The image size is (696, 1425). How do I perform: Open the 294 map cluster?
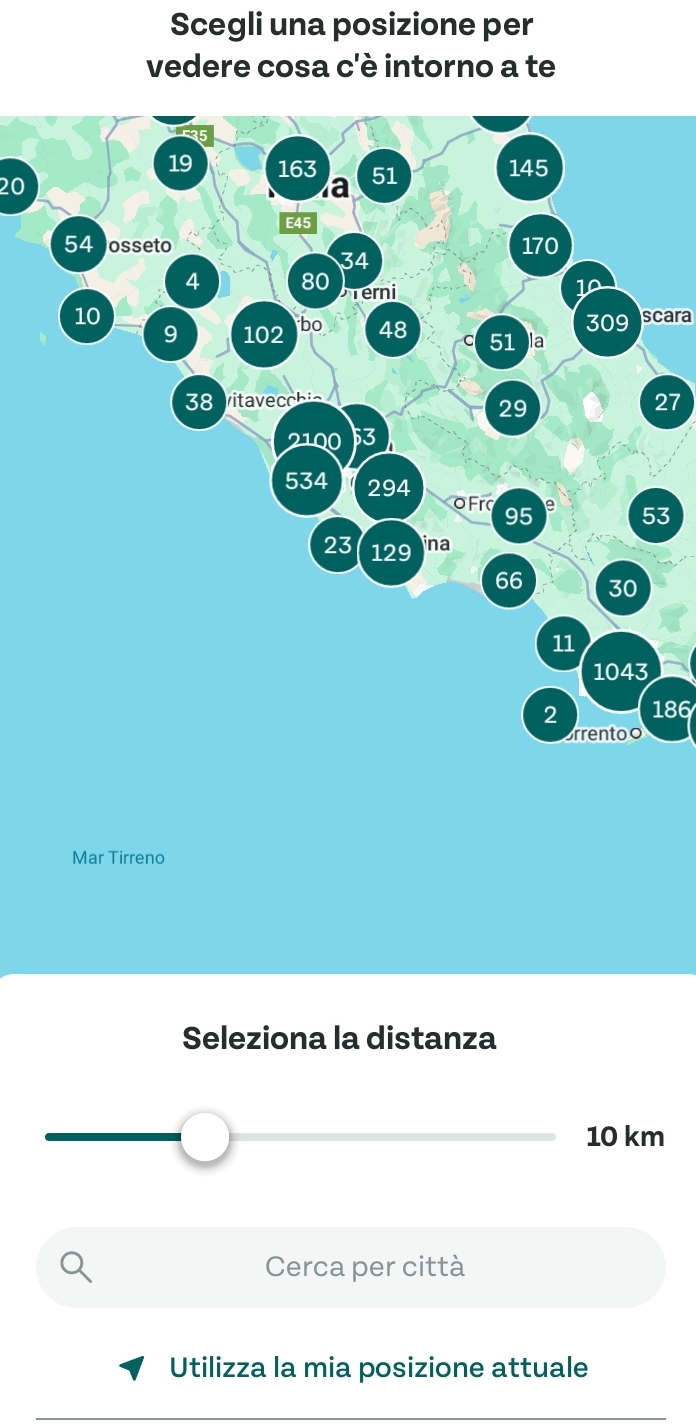(389, 488)
